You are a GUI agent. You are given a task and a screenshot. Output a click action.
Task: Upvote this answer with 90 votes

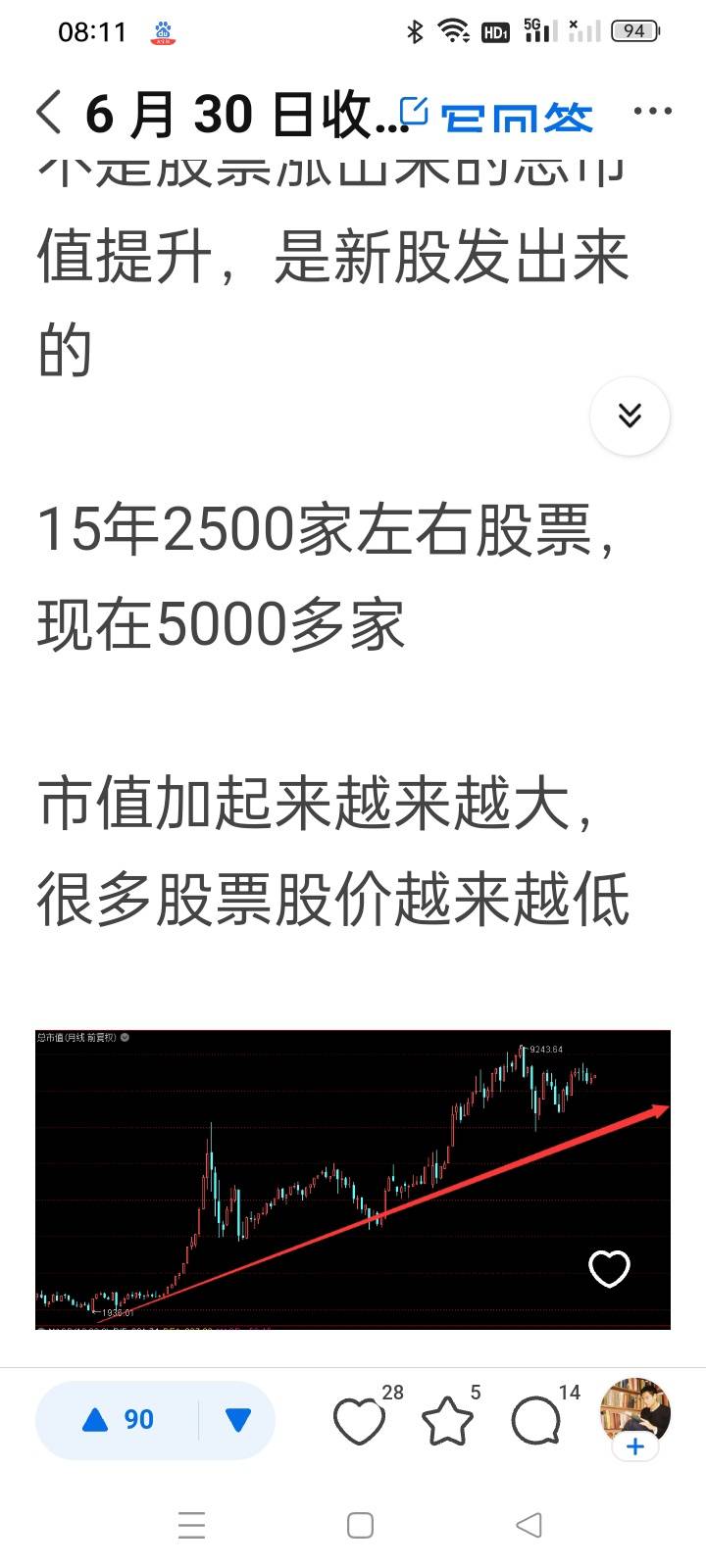(118, 1419)
